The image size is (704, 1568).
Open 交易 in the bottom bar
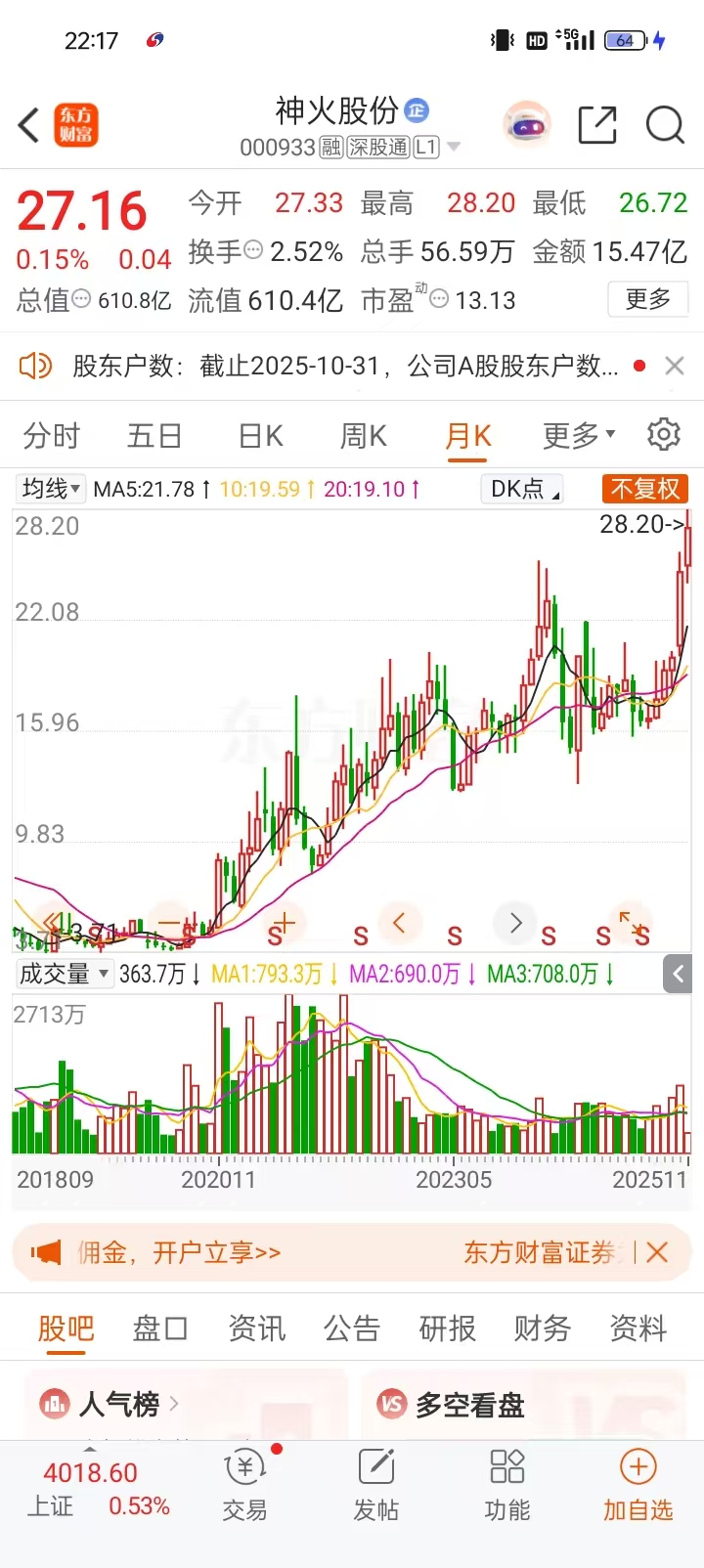(244, 1486)
